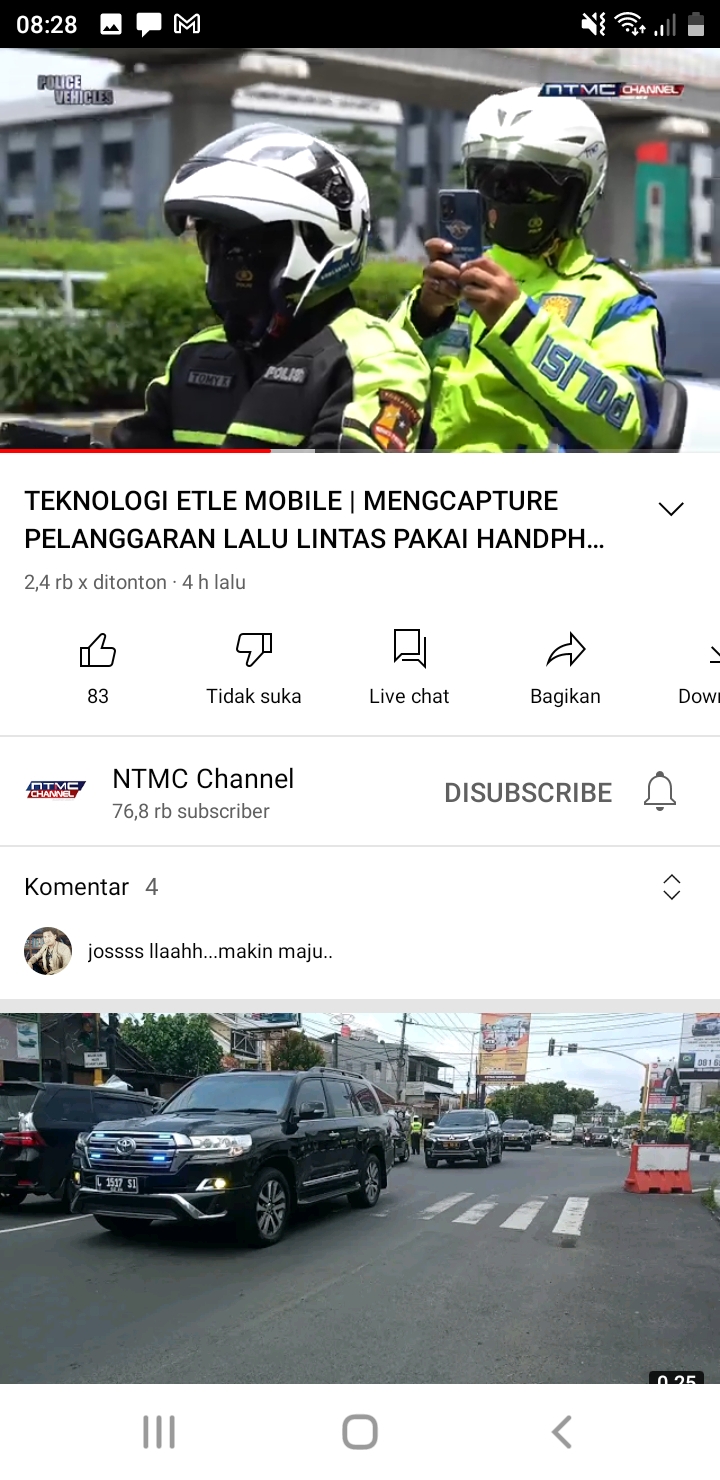
Task: Expand the video description chevron
Action: tap(671, 509)
